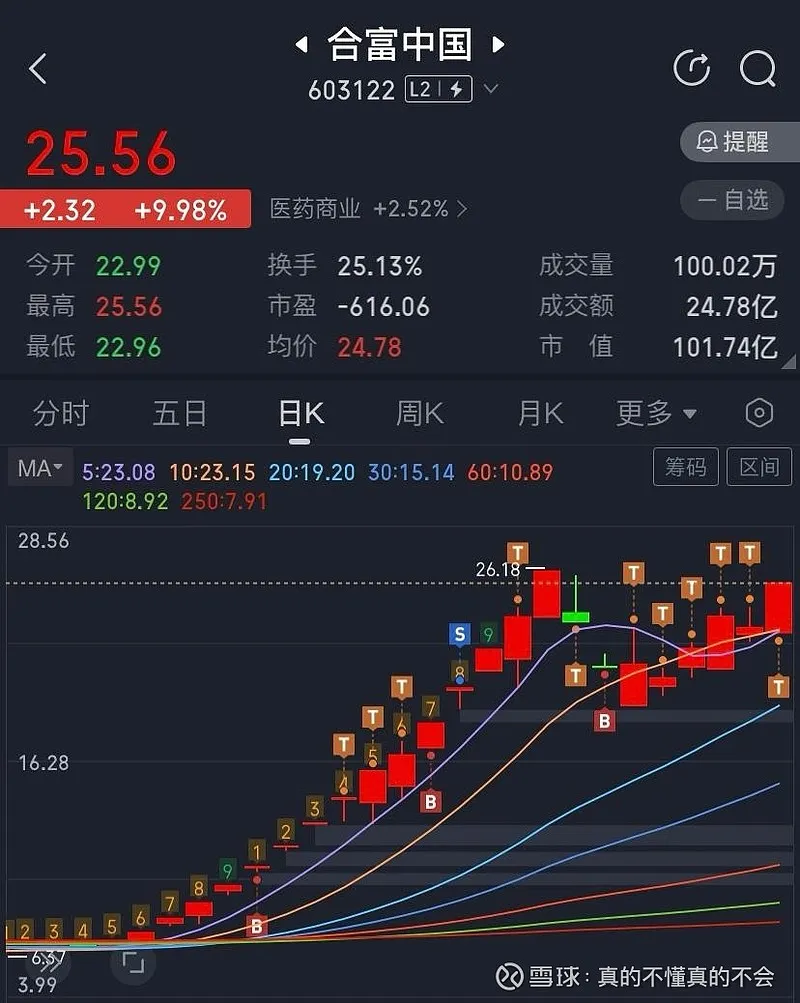
Task: Select the 日K chart tab
Action: pos(301,413)
